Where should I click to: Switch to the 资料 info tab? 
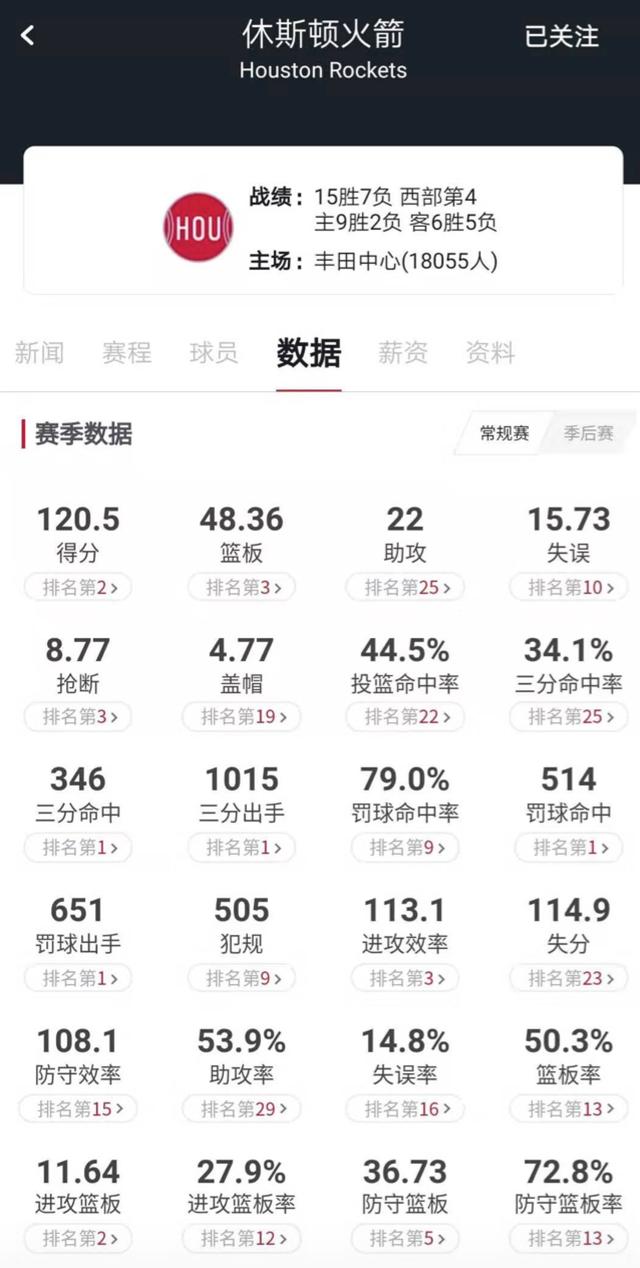point(490,352)
